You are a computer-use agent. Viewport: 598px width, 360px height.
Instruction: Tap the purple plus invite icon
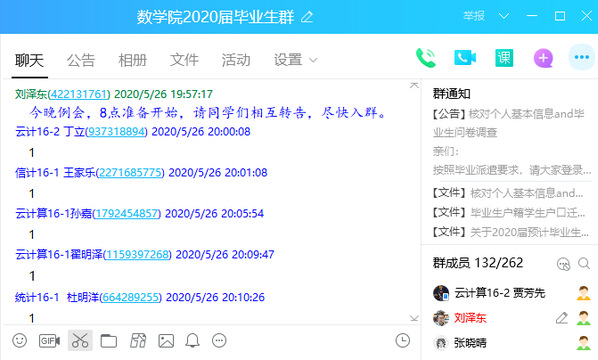(543, 58)
